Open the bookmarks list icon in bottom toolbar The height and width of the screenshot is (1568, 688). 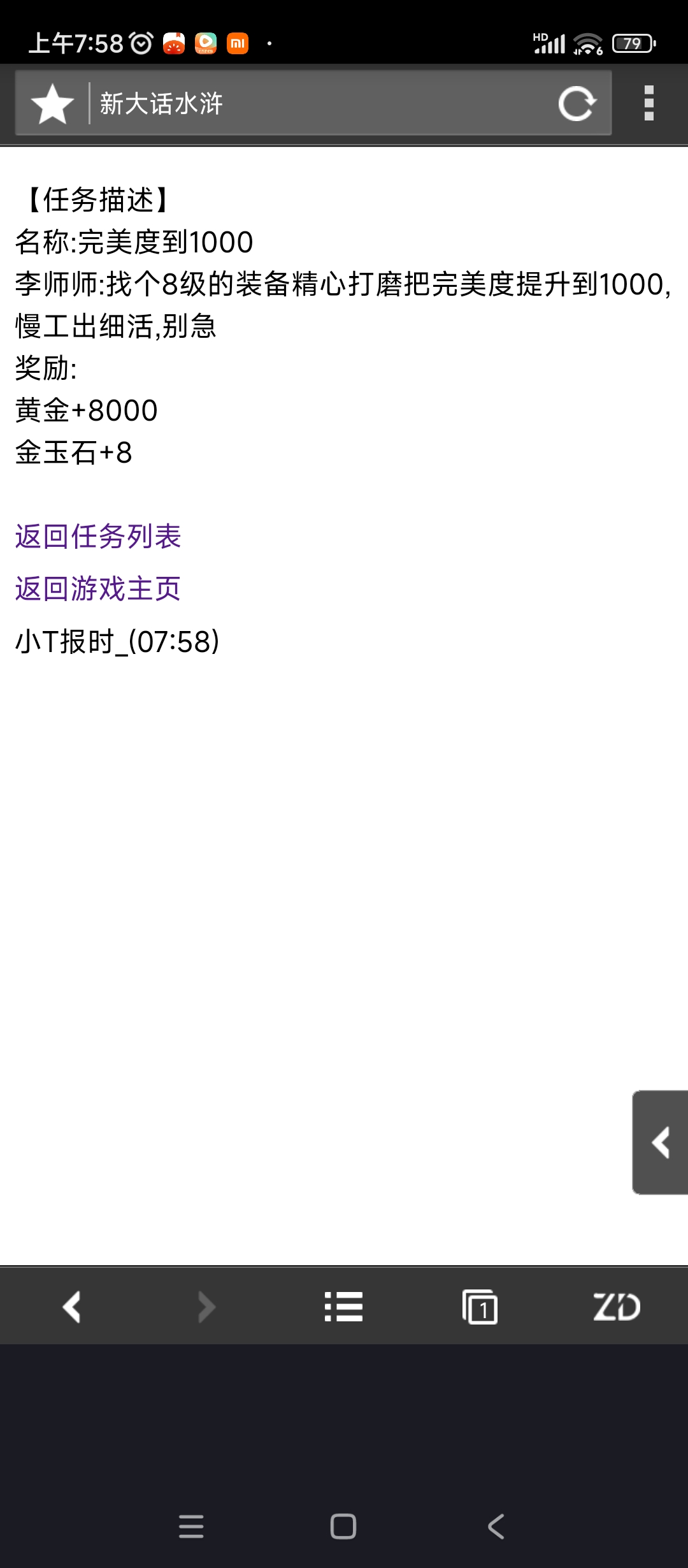coord(343,1307)
